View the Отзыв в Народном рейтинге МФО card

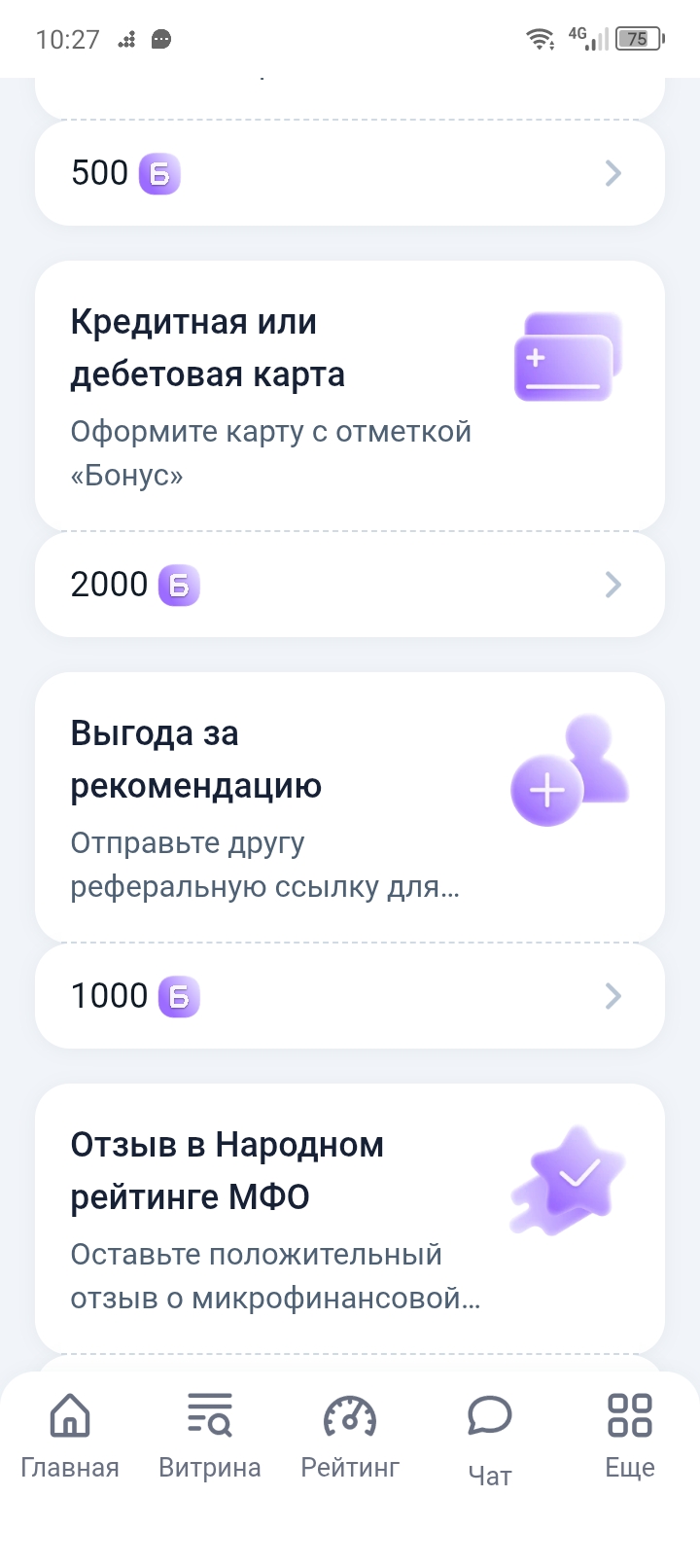350,1219
